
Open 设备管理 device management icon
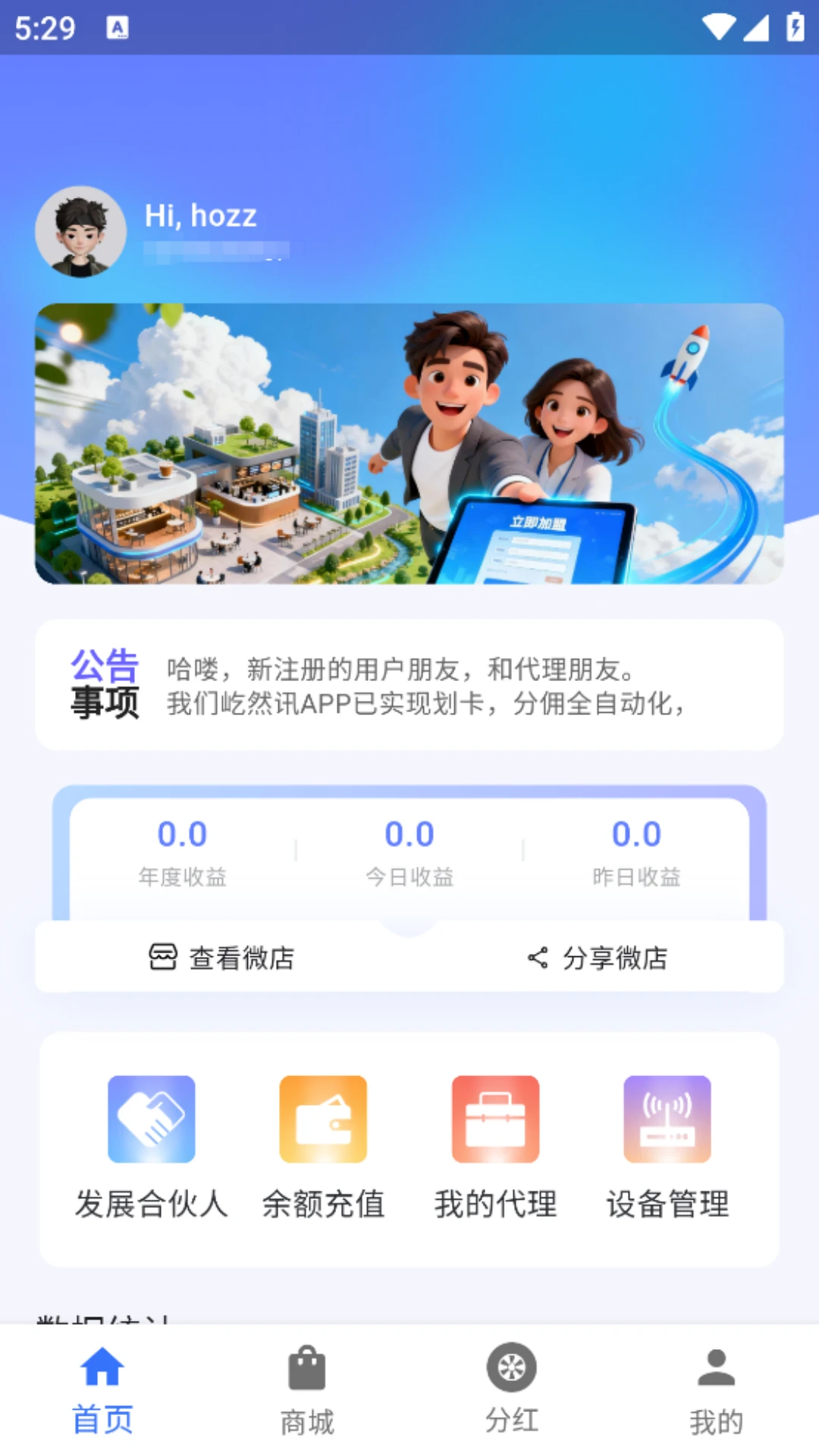pos(667,1119)
